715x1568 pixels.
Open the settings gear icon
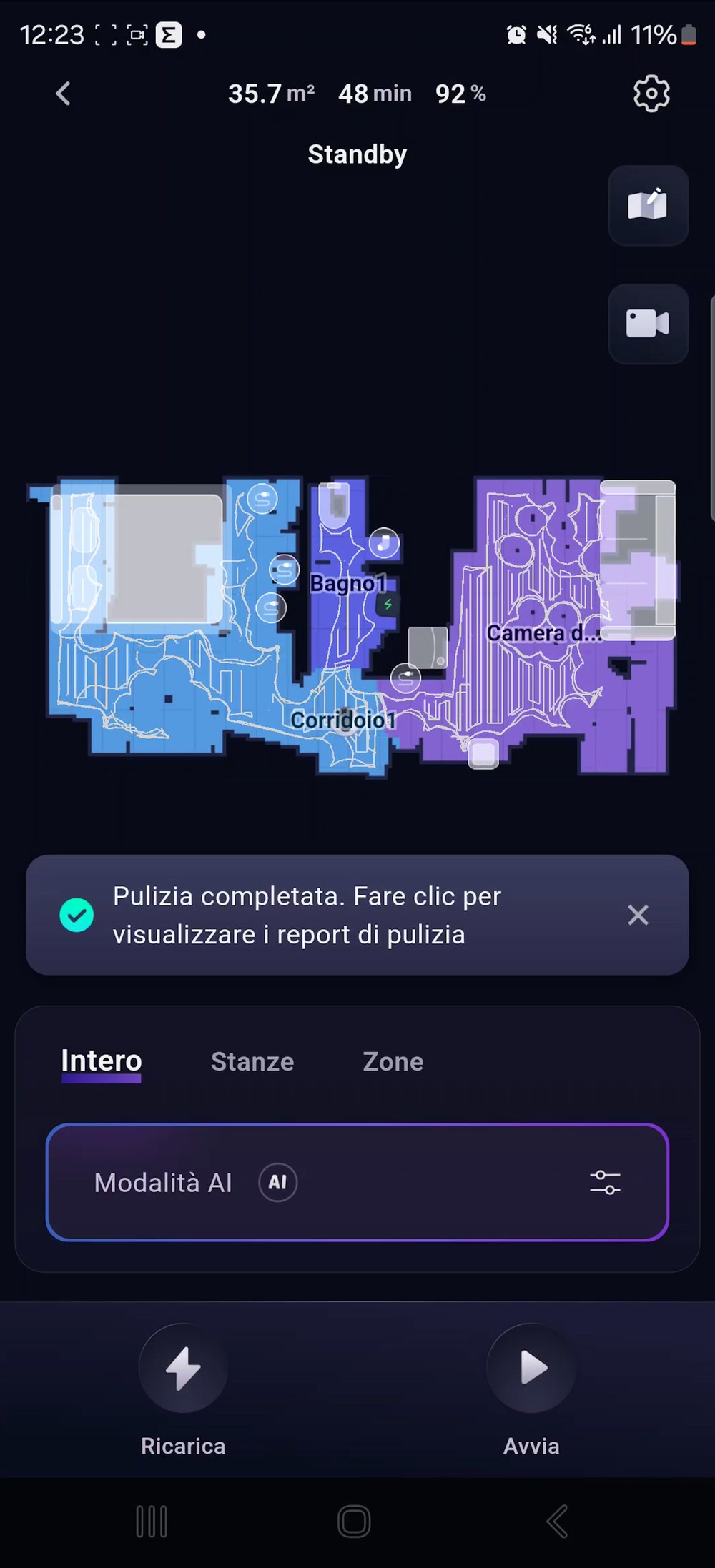[x=651, y=94]
